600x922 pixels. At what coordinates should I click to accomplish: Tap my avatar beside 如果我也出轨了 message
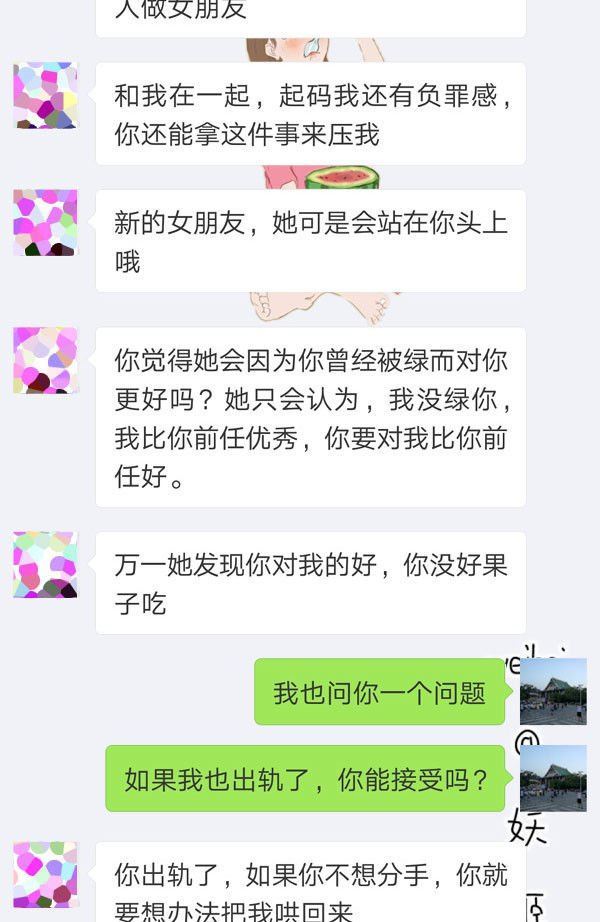553,778
